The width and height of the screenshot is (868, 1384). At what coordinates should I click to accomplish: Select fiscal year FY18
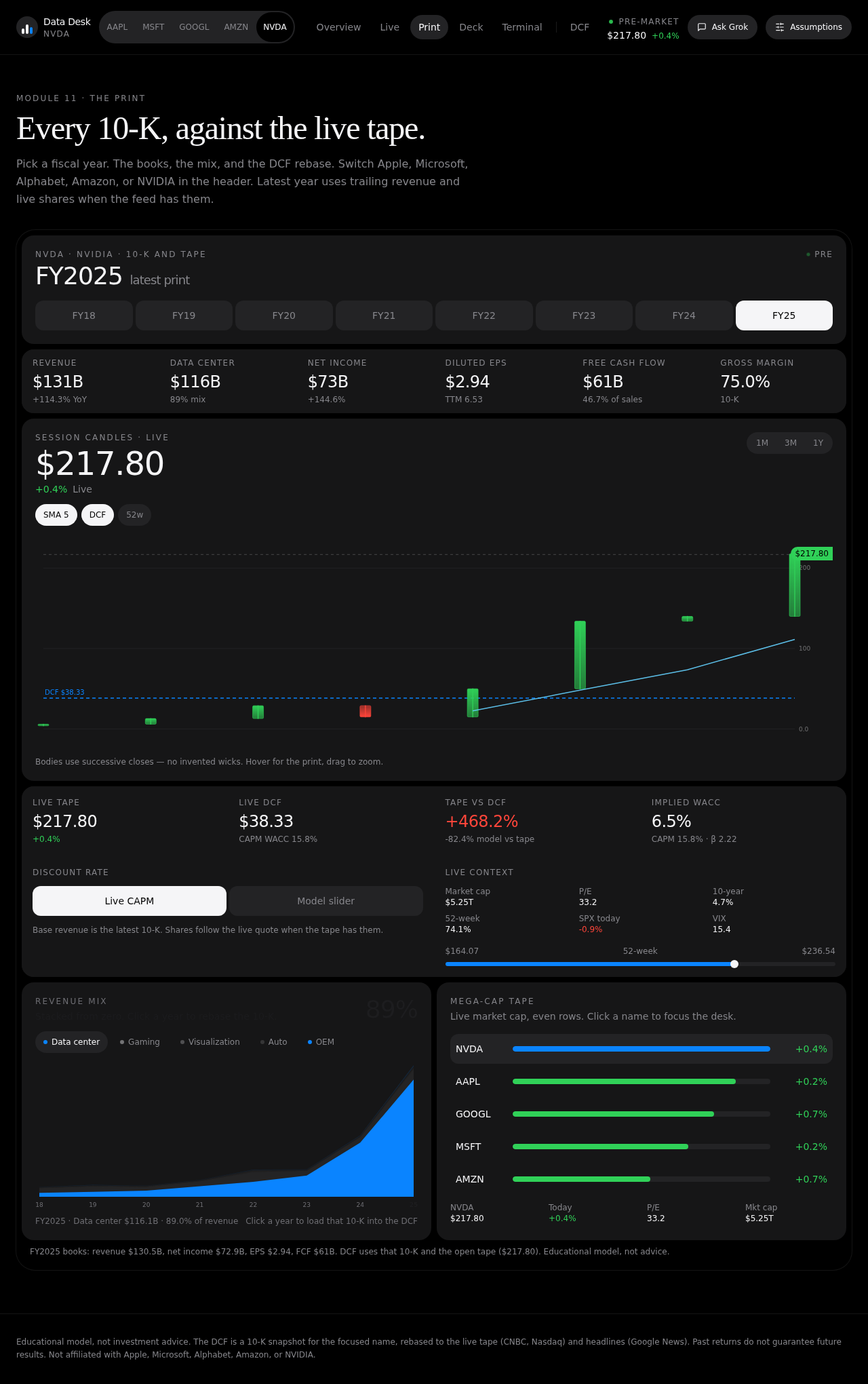[84, 315]
